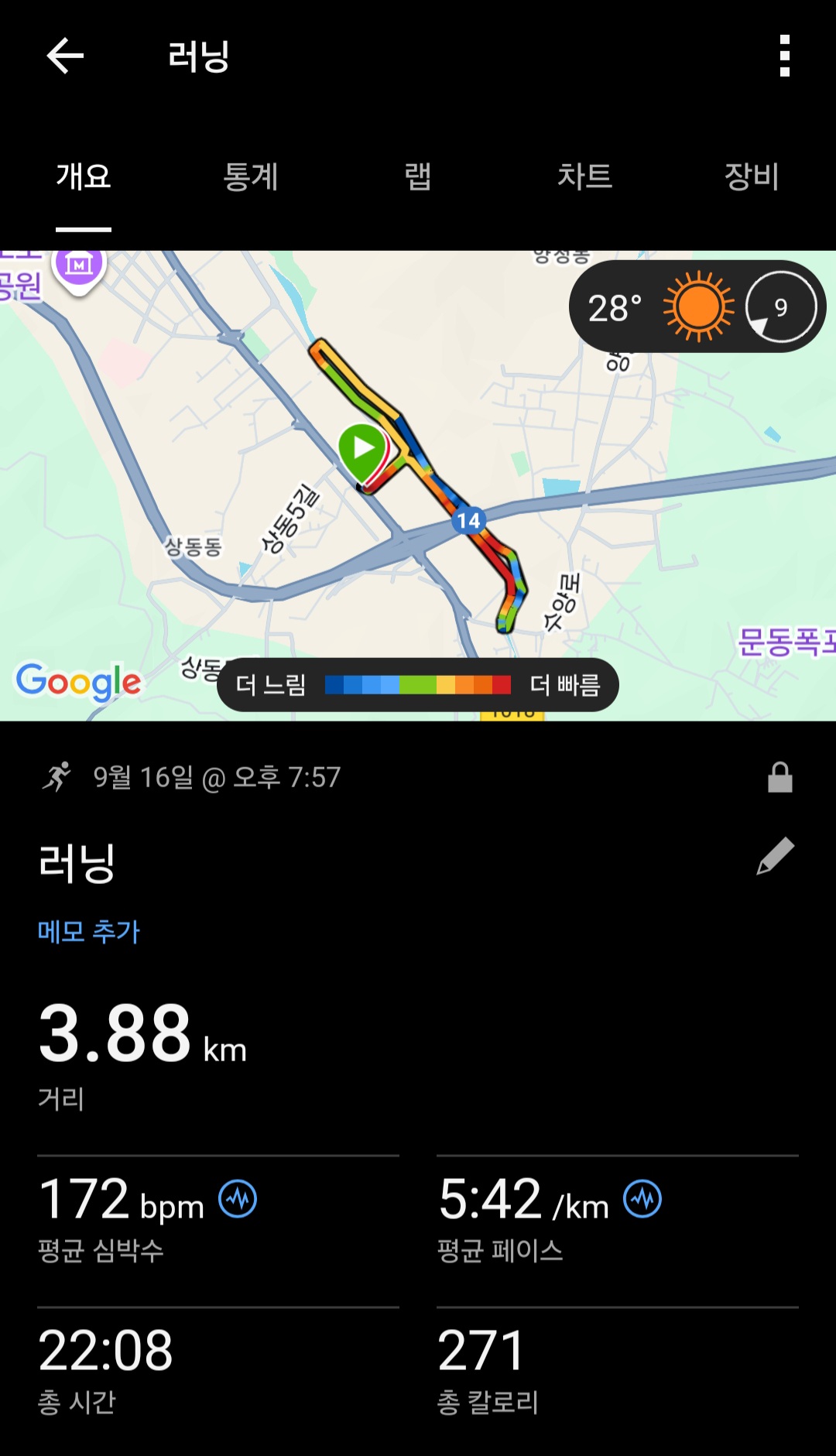The width and height of the screenshot is (836, 1456).
Task: Edit the activity name with the pencil
Action: click(775, 856)
